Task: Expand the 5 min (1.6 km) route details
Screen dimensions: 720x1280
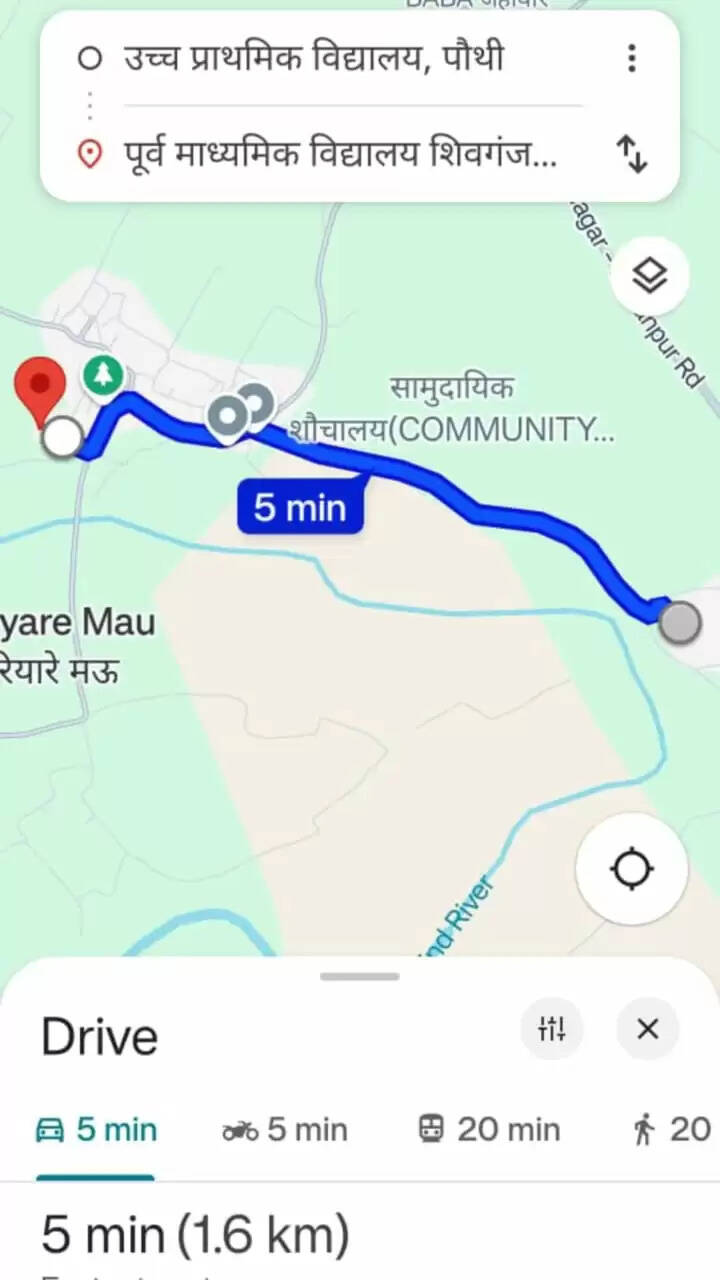Action: [x=195, y=1236]
